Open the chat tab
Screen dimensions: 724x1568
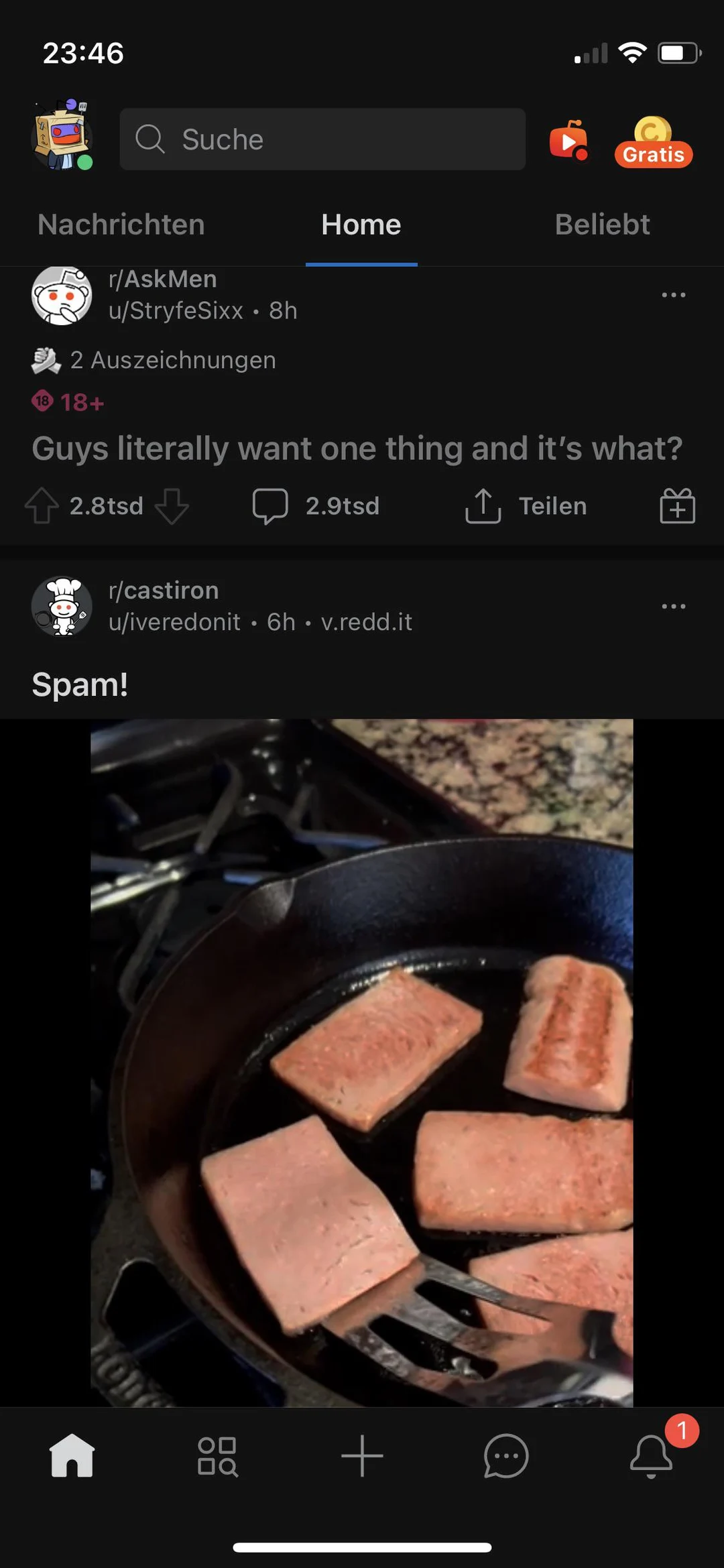click(x=506, y=1456)
